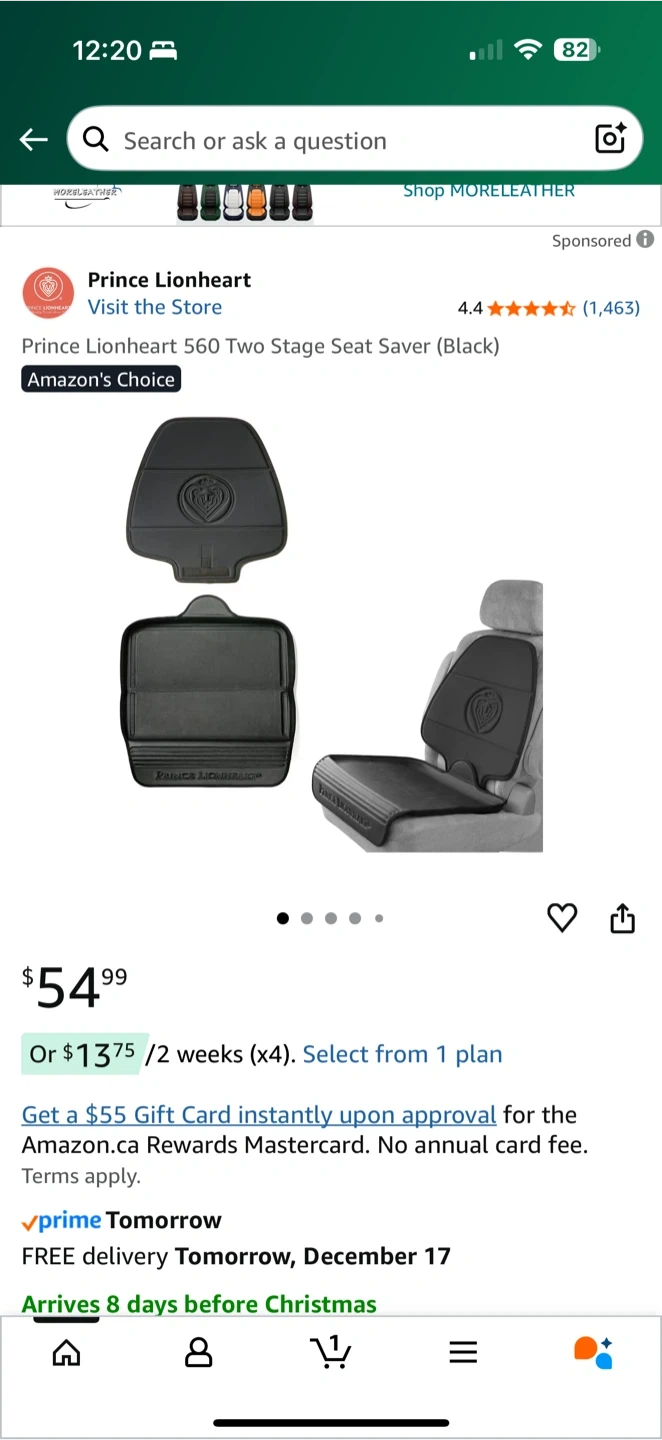Open the $55 Gift Card offer link
Image resolution: width=662 pixels, height=1440 pixels.
coord(259,1115)
